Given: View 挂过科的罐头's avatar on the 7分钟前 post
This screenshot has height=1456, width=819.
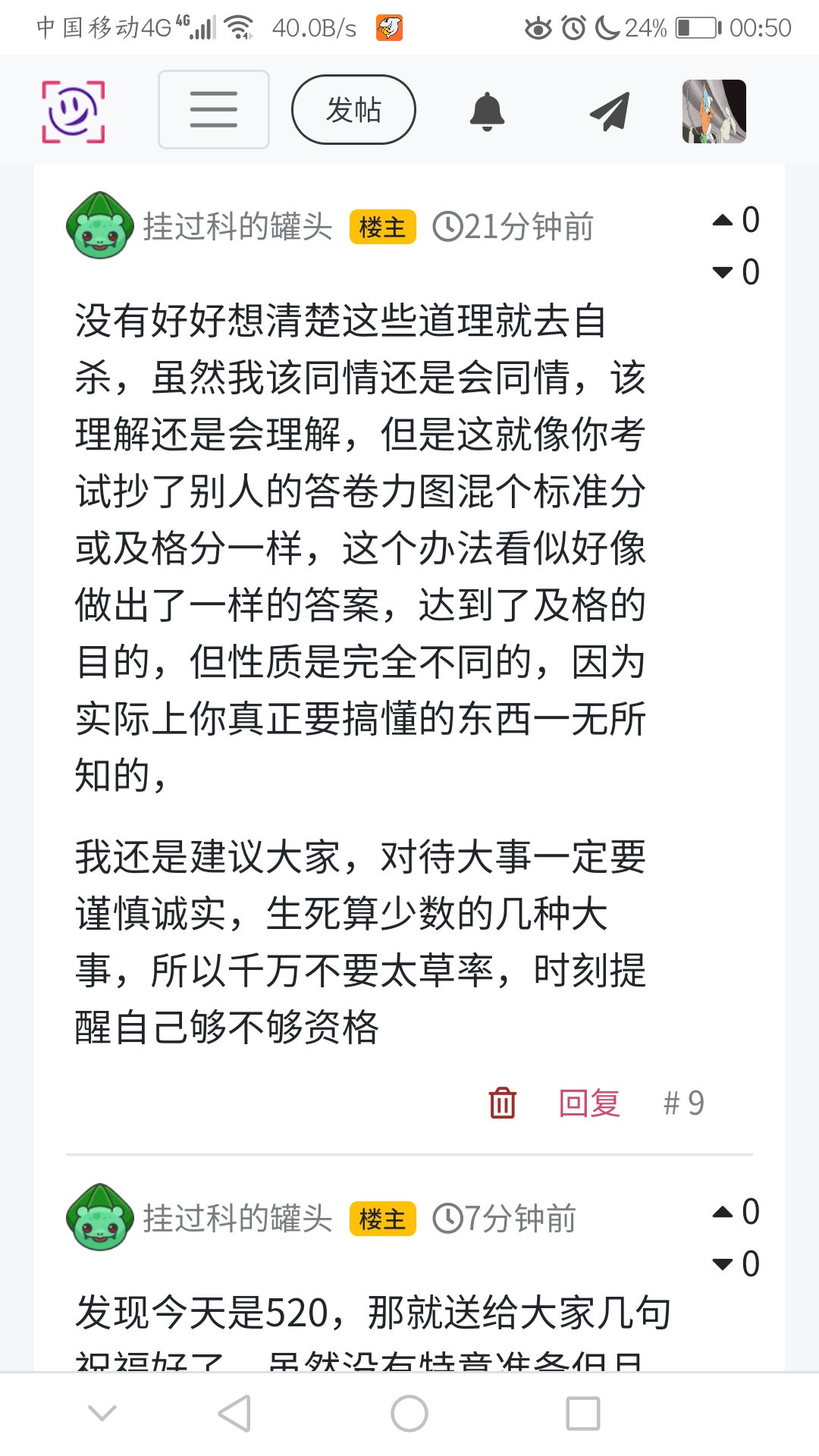Looking at the screenshot, I should (100, 1217).
